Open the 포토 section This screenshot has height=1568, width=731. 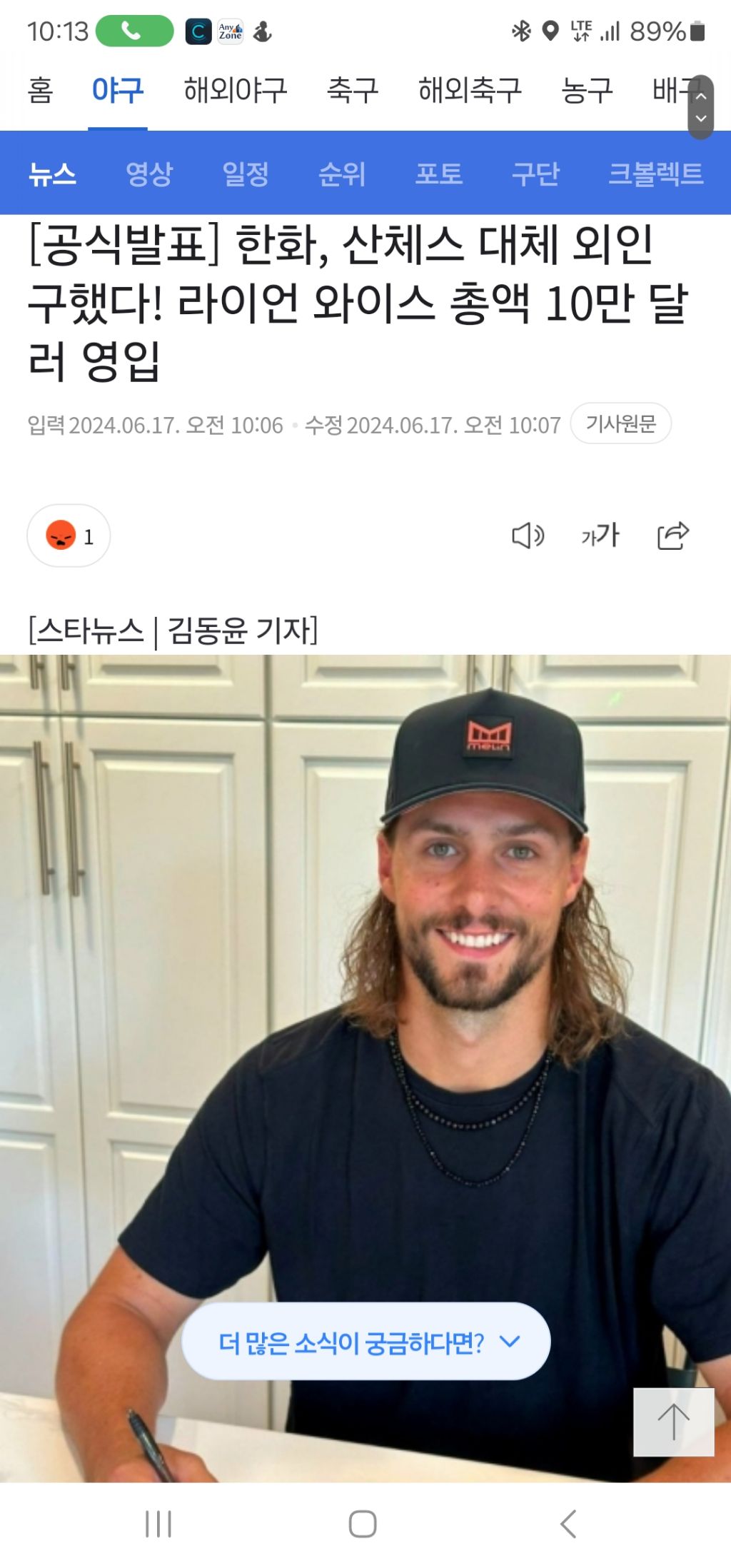439,174
